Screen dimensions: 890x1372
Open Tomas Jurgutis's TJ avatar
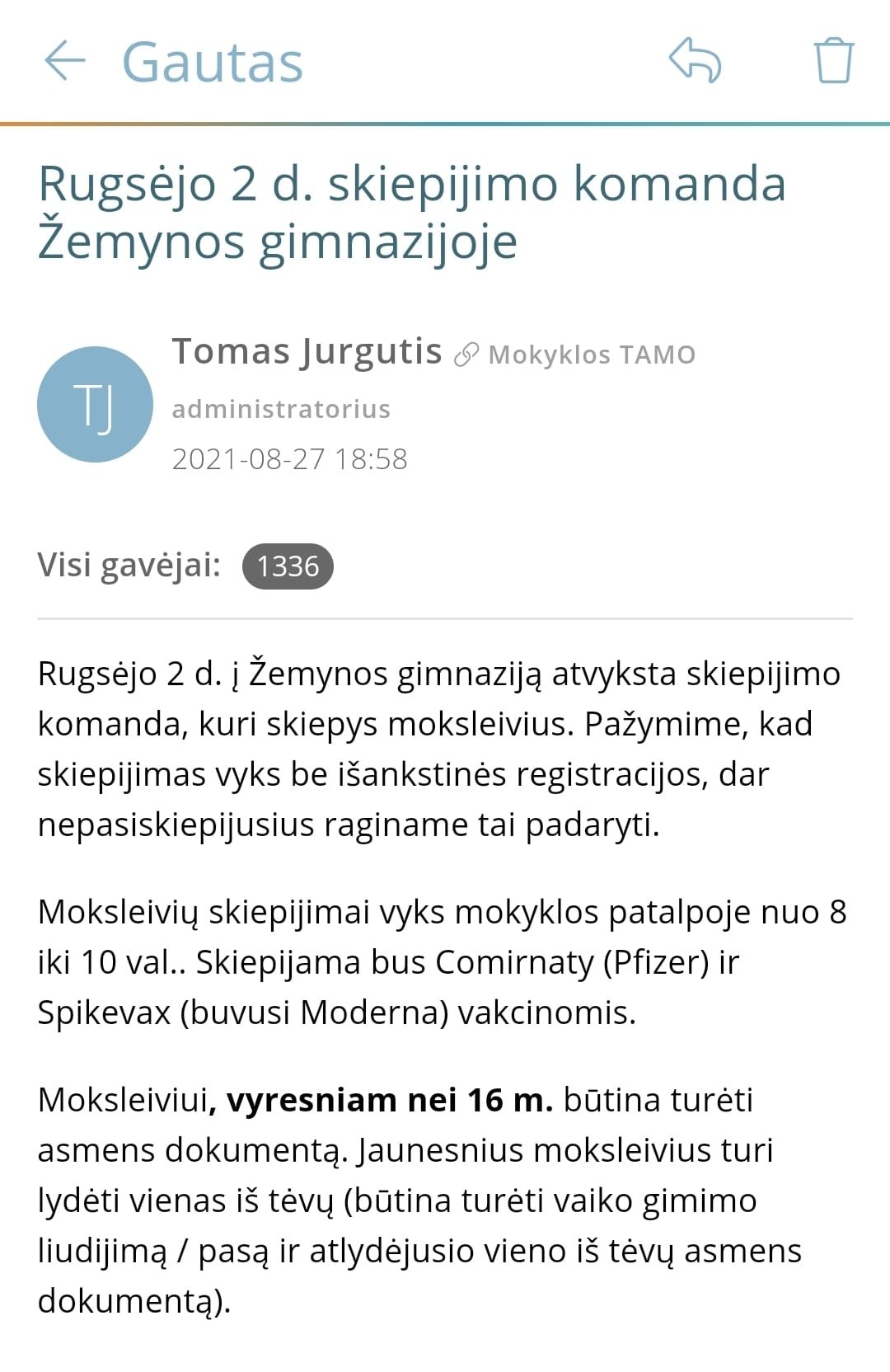tap(95, 405)
